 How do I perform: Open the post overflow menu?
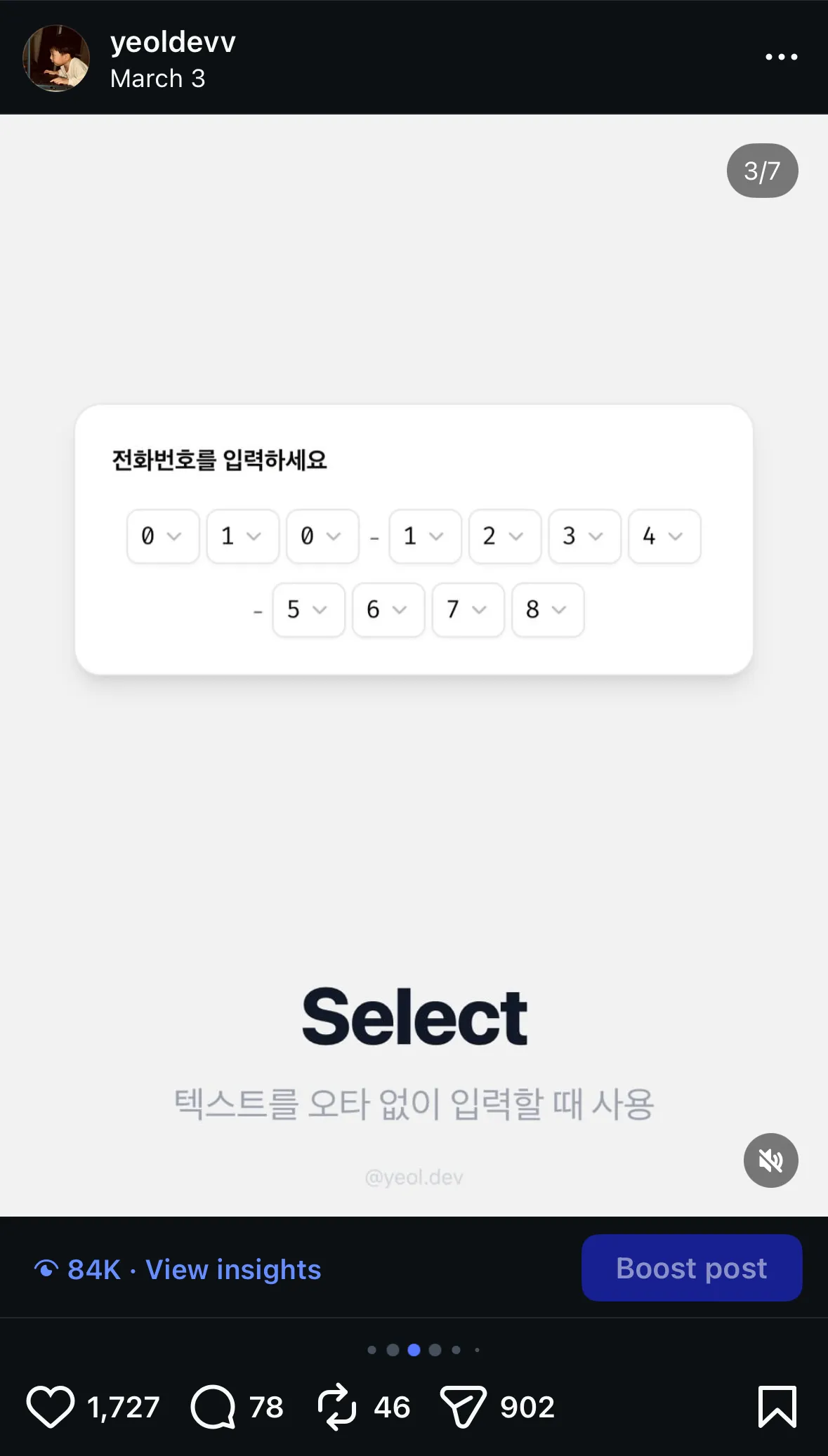(x=781, y=57)
